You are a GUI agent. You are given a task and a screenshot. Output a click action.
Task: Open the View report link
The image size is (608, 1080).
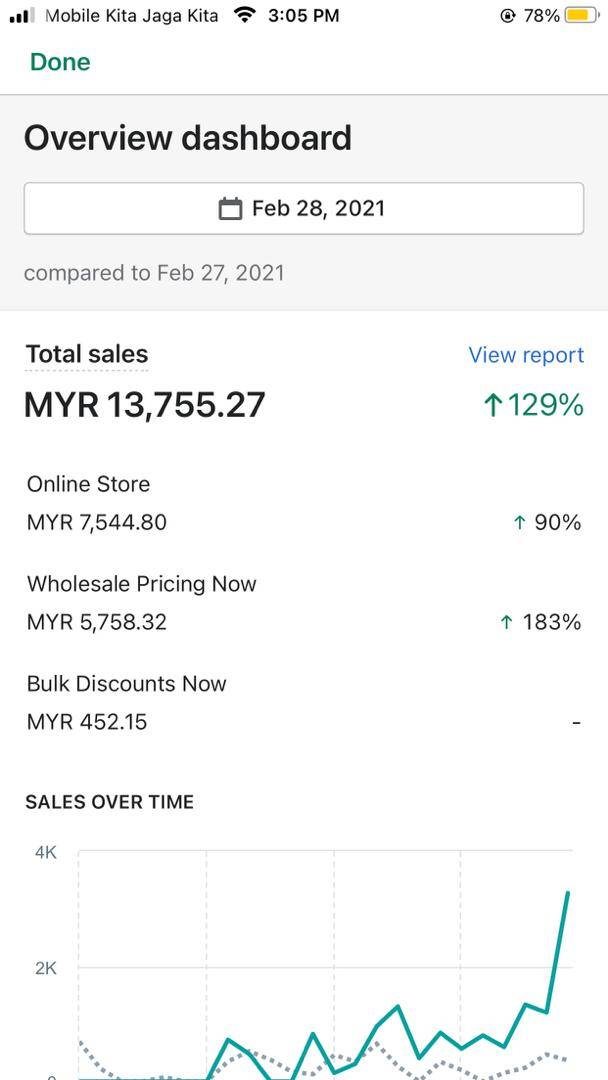click(x=526, y=355)
